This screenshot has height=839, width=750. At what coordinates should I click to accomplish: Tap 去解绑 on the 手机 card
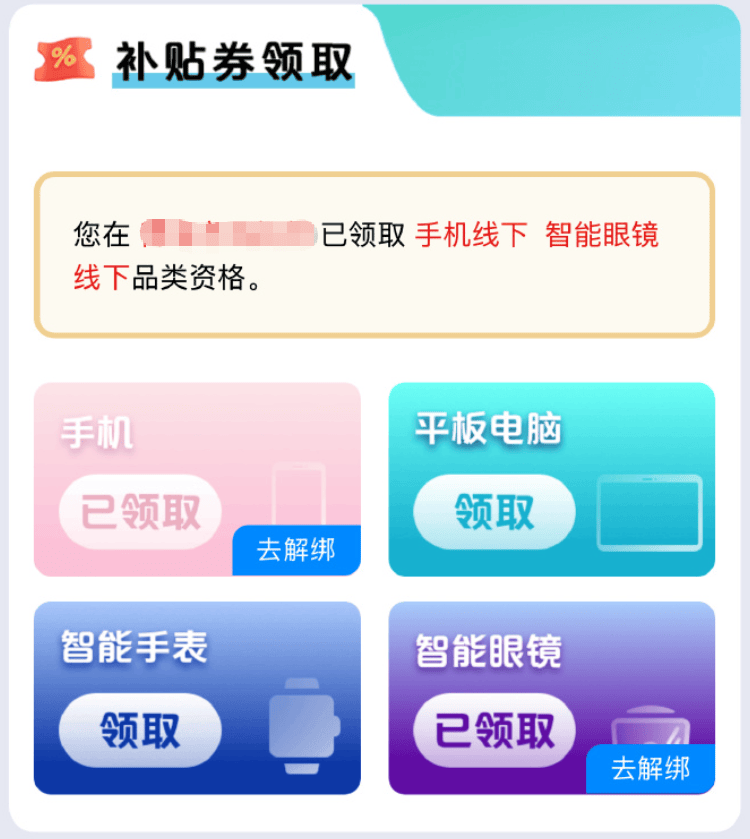click(296, 550)
